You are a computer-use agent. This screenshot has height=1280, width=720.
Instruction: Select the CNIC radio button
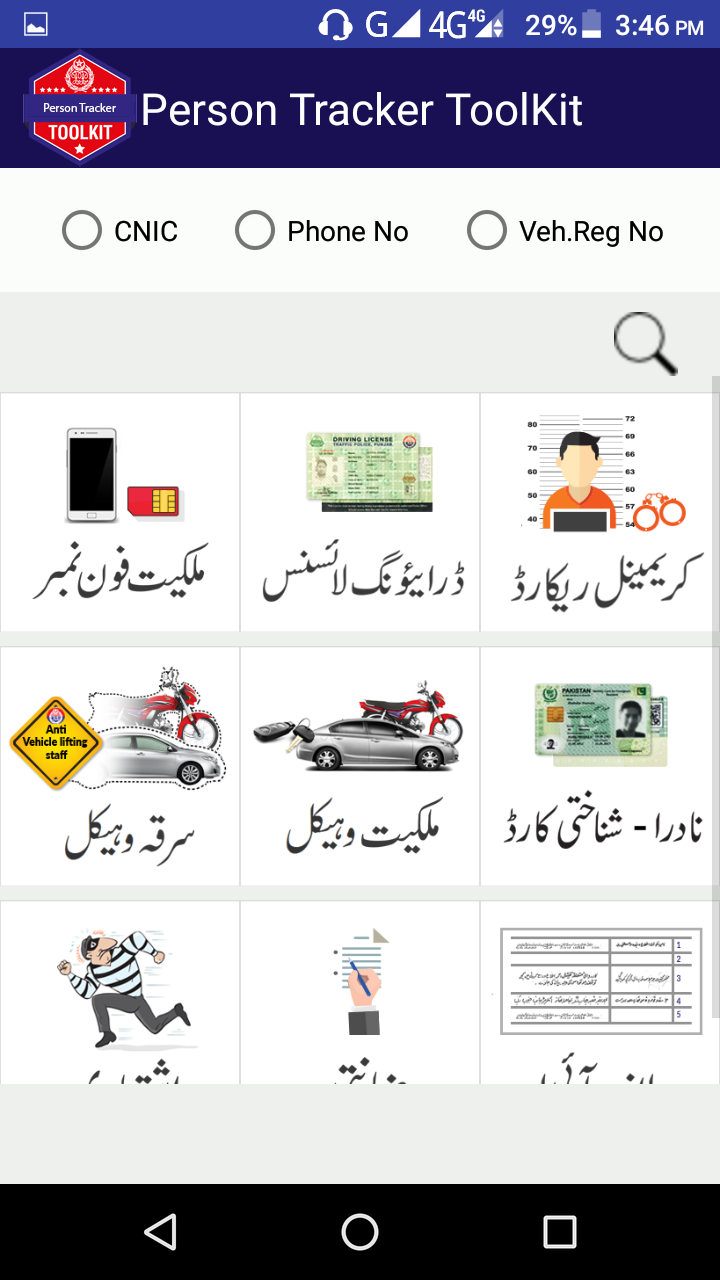(81, 230)
